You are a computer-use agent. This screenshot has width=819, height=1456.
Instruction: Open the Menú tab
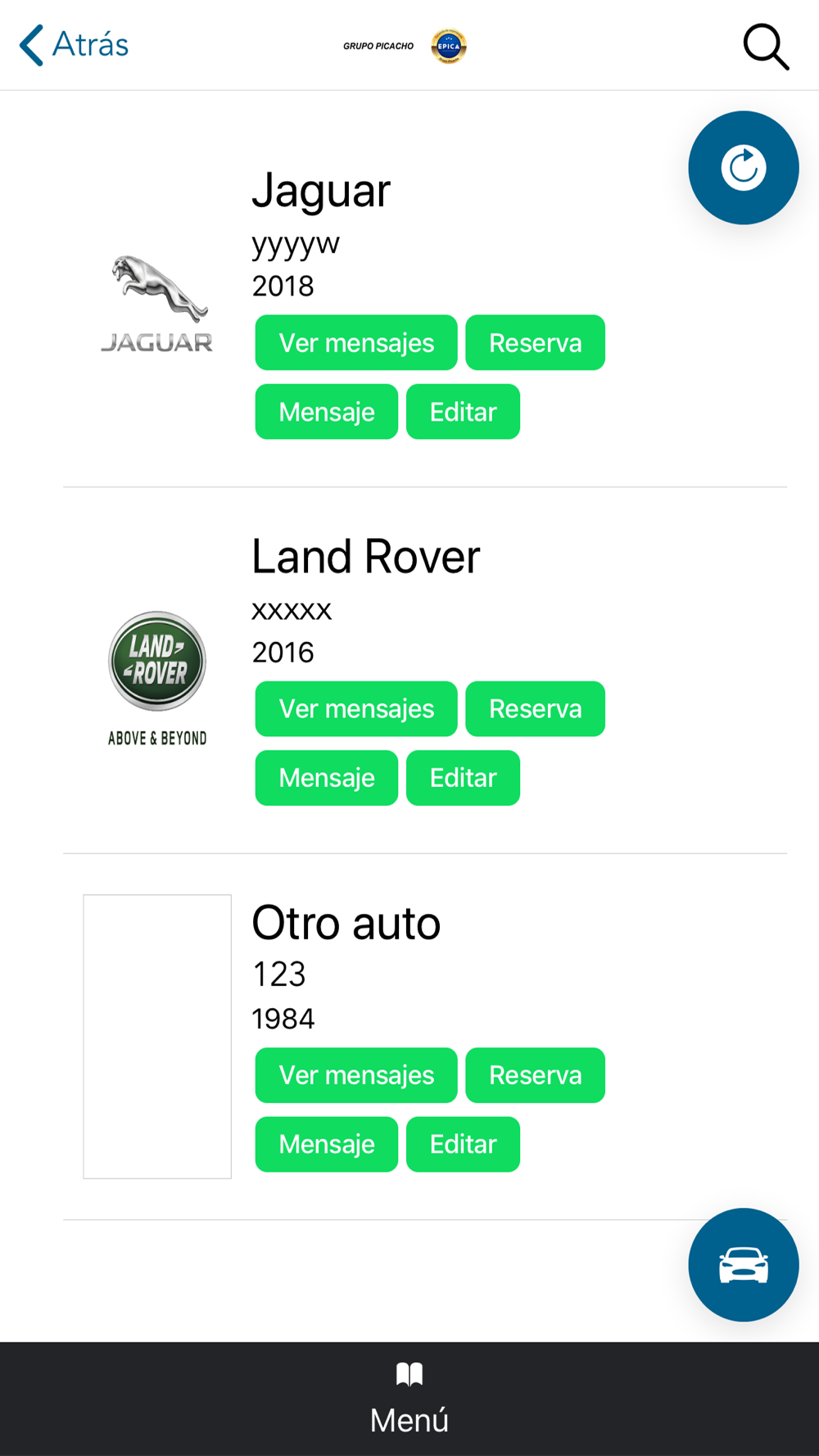click(x=409, y=1399)
